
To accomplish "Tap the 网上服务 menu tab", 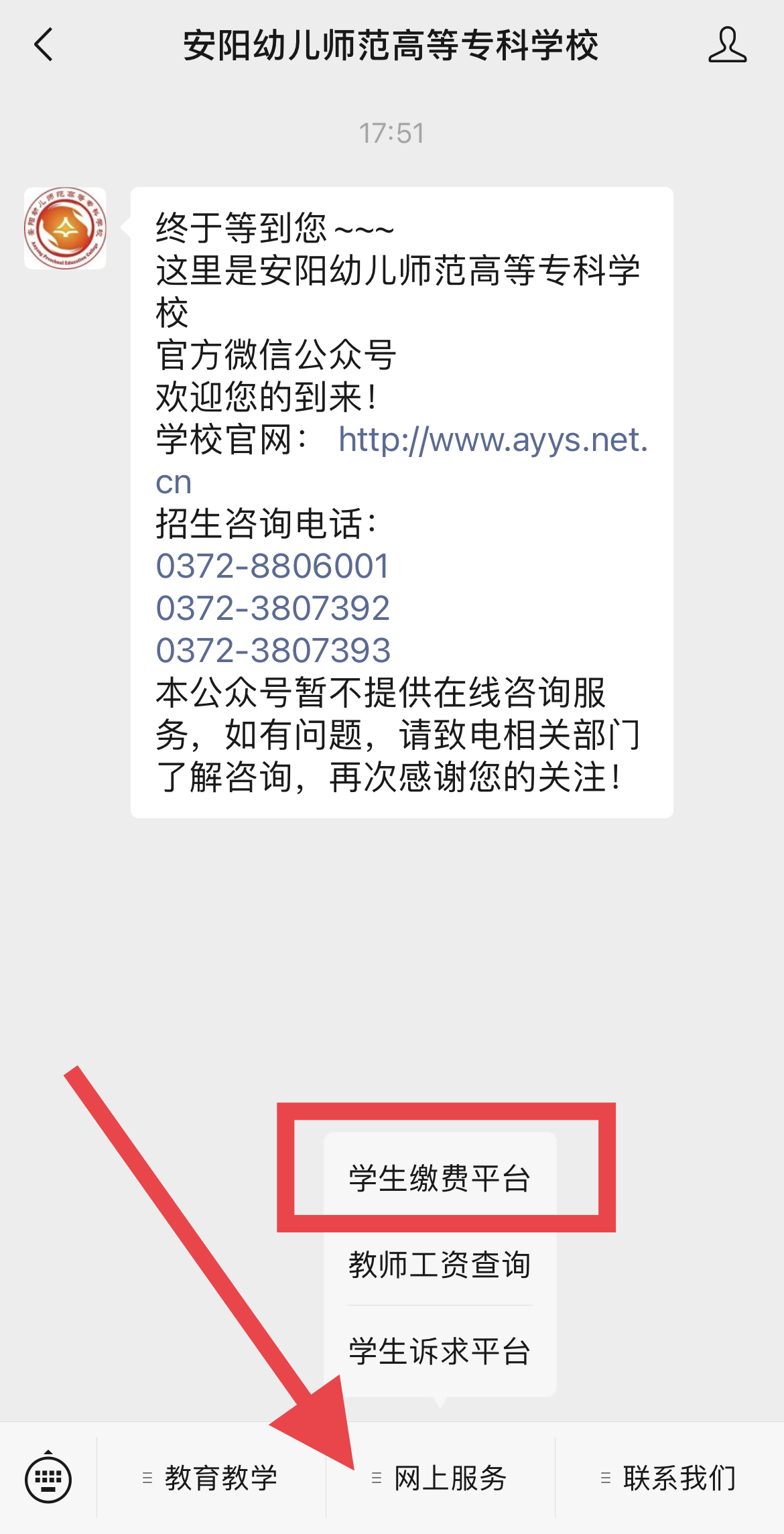I will (x=440, y=1478).
